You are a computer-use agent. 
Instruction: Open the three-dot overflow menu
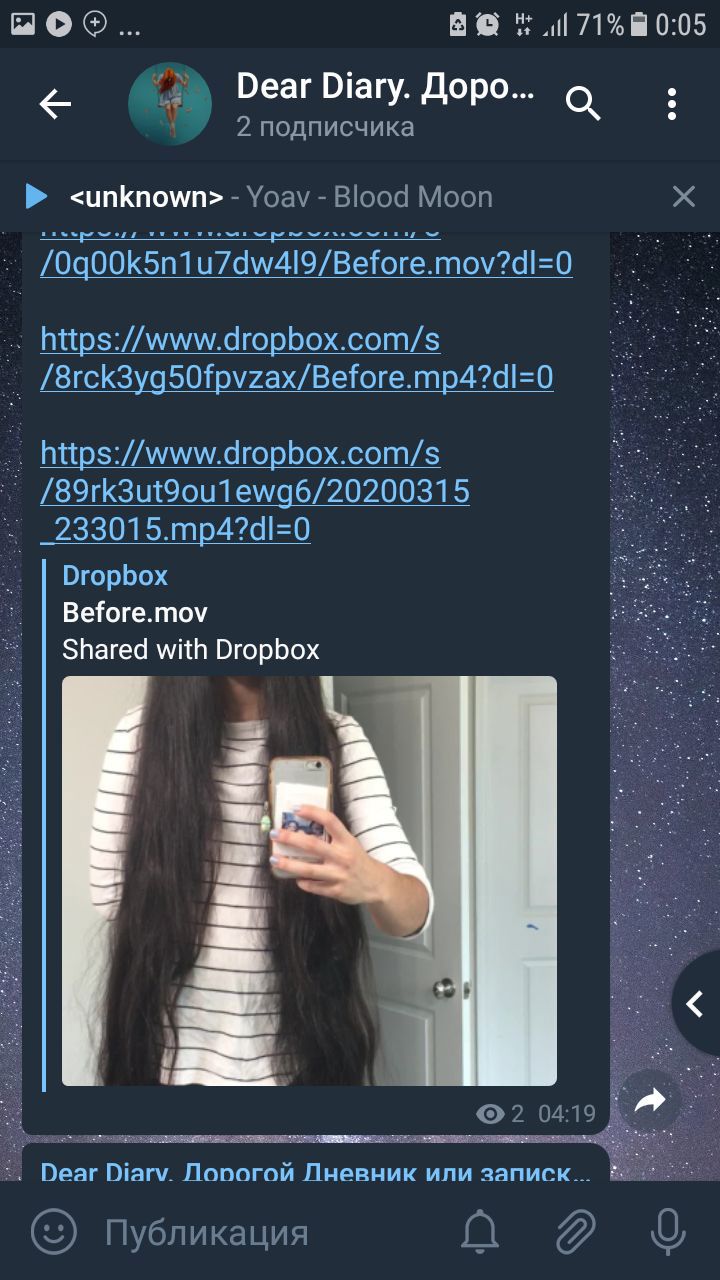click(x=672, y=104)
